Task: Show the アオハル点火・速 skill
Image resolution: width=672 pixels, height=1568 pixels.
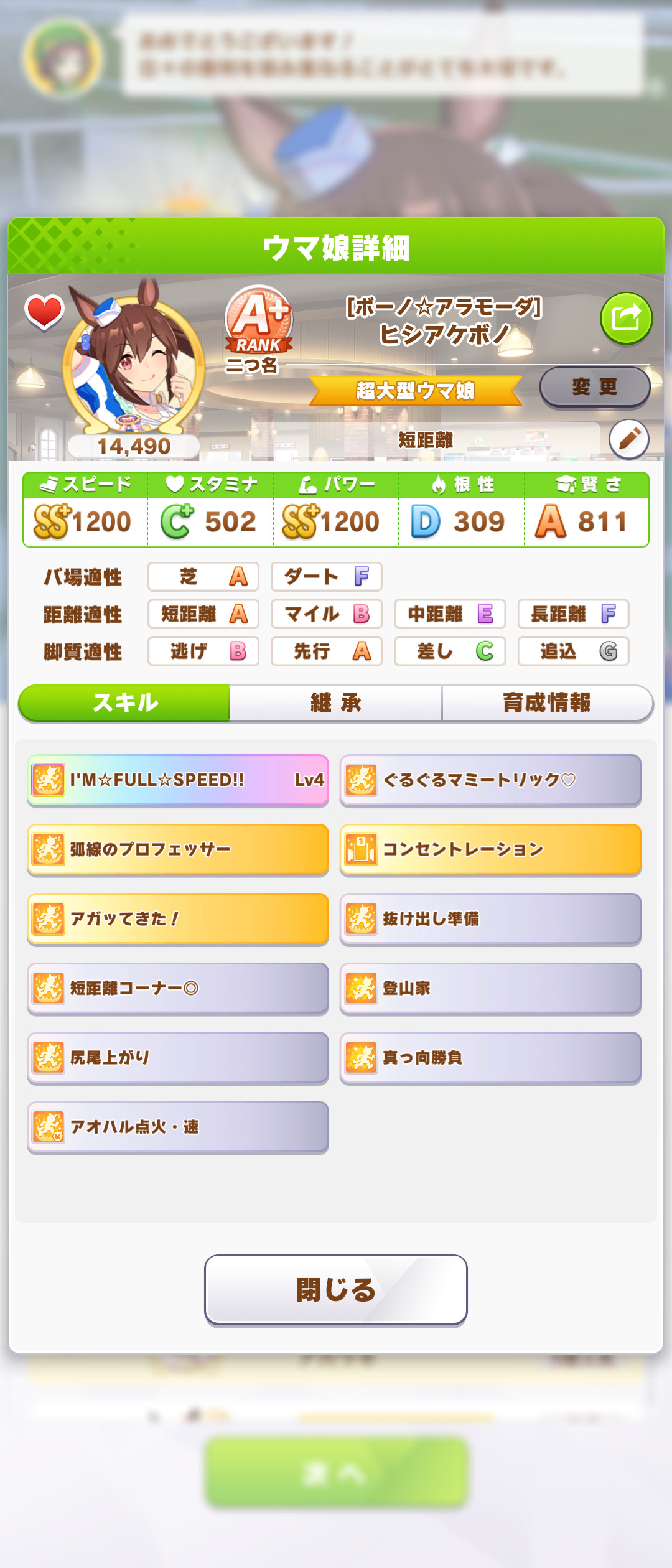Action: pos(178,1127)
